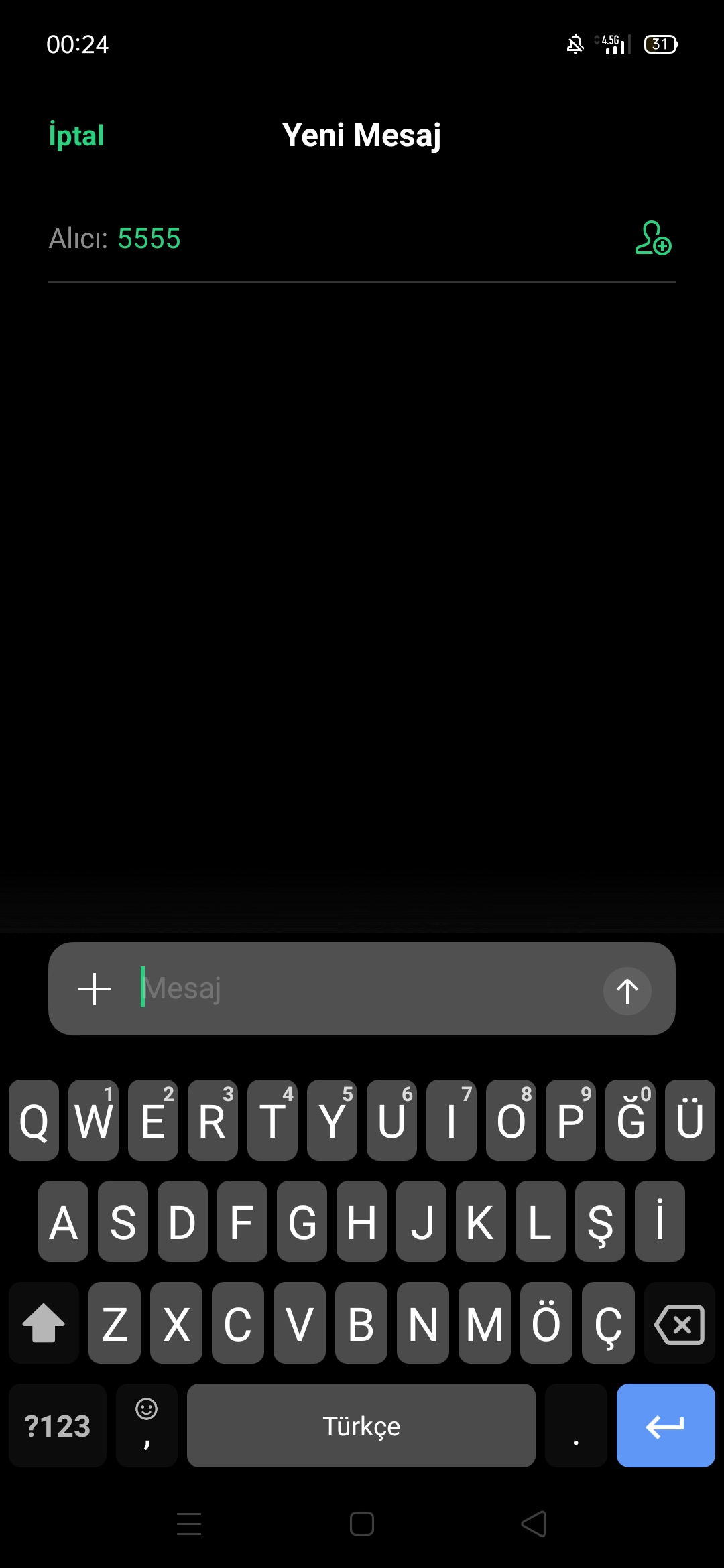The image size is (724, 1568).
Task: Send the message with the arrow button
Action: click(x=627, y=991)
